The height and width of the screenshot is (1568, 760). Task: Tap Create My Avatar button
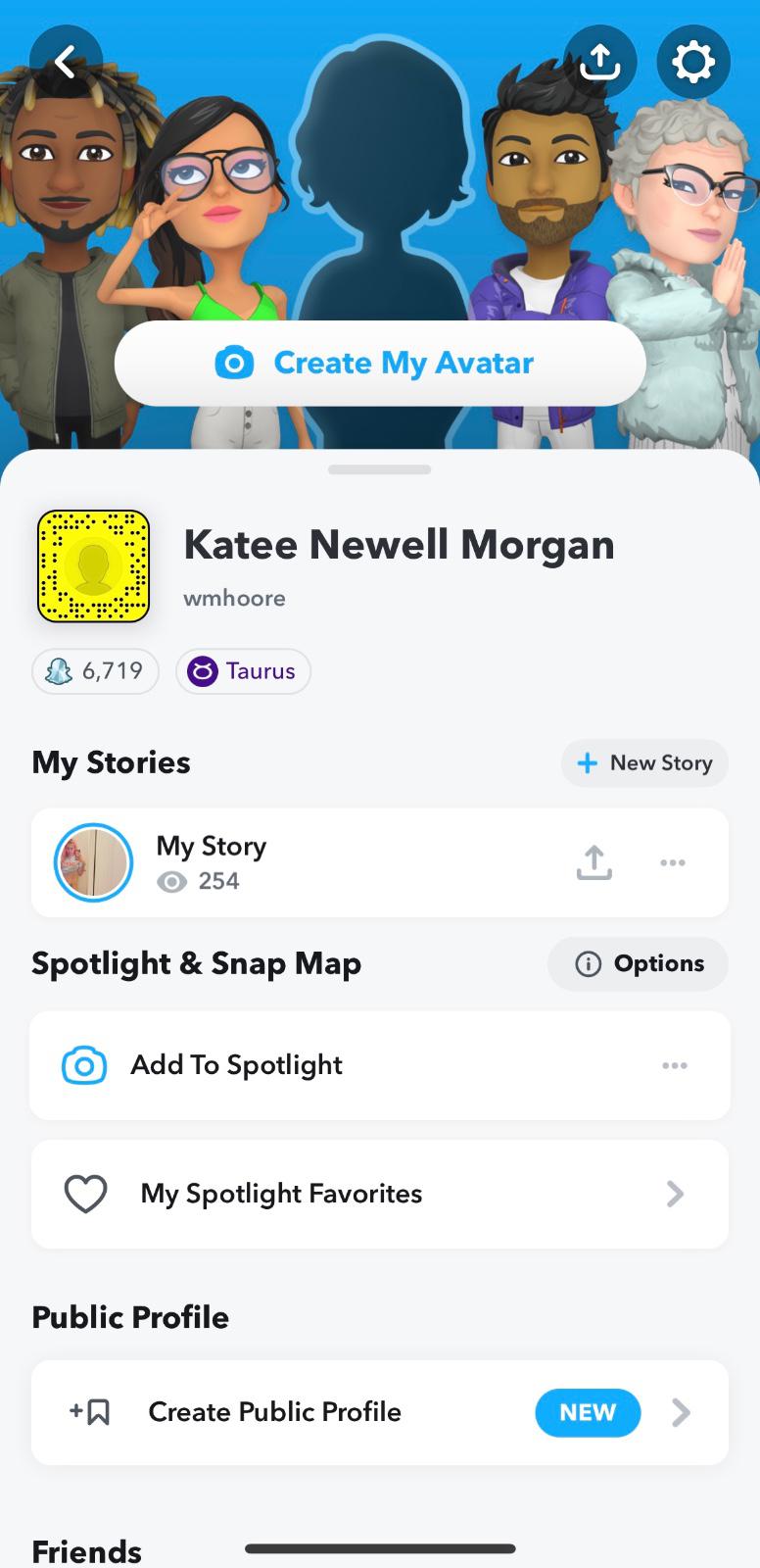click(x=380, y=364)
